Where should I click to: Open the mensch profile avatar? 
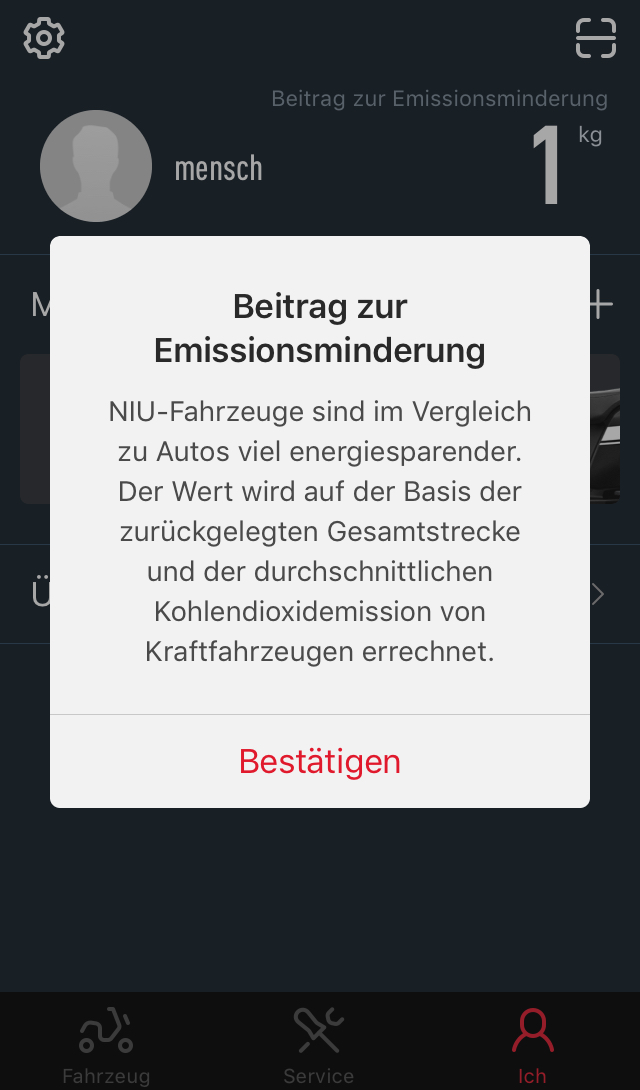[x=96, y=166]
